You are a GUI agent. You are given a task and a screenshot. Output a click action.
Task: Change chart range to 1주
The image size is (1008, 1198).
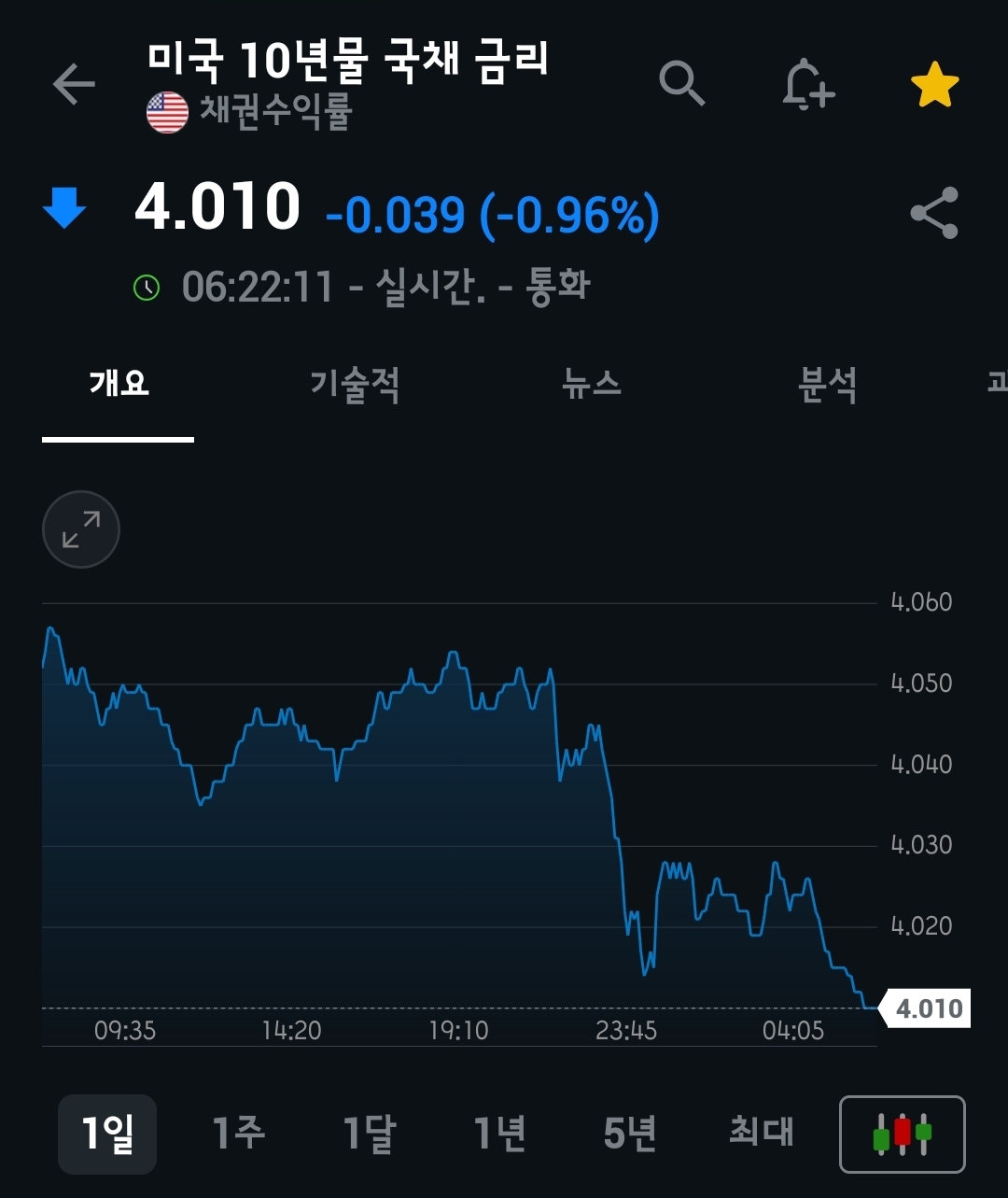coord(238,1134)
